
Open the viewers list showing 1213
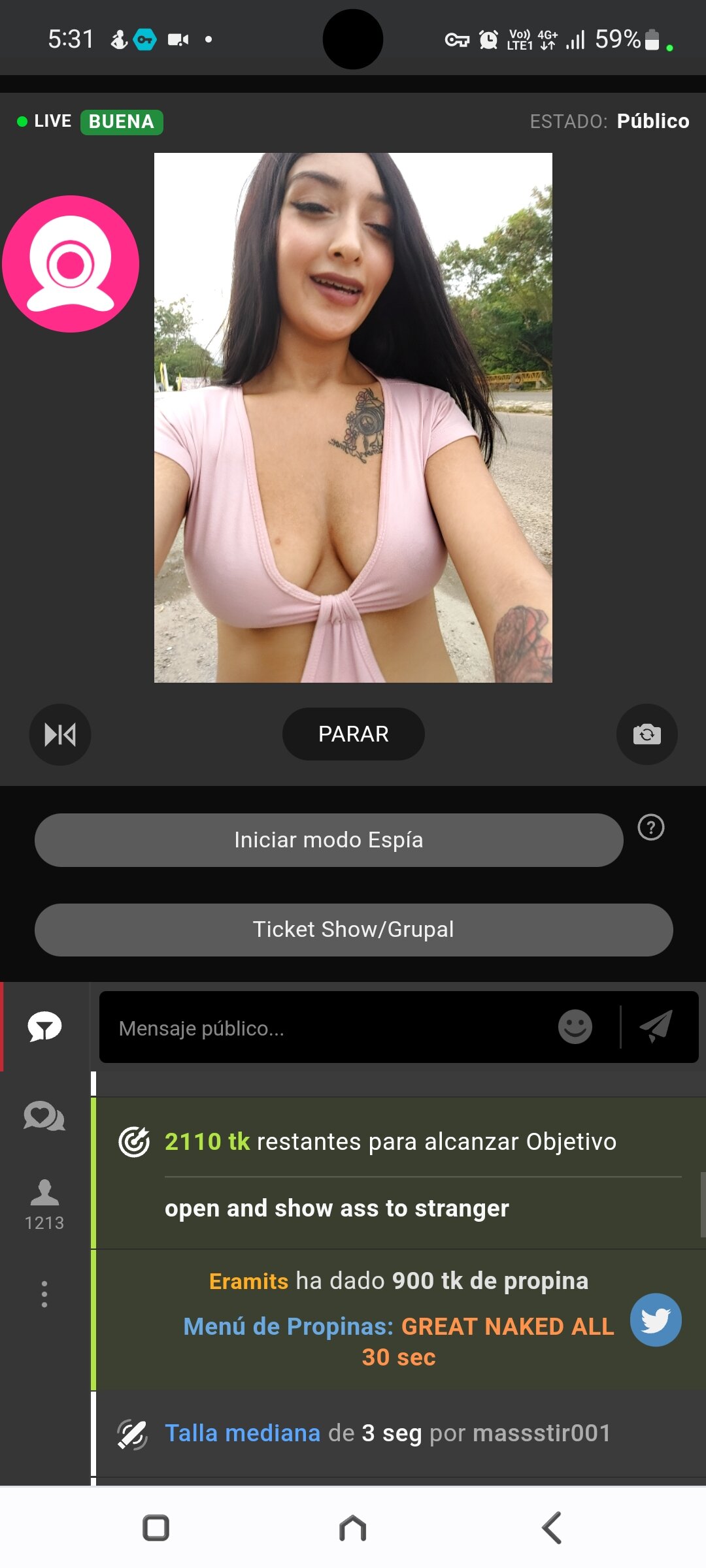(44, 1205)
